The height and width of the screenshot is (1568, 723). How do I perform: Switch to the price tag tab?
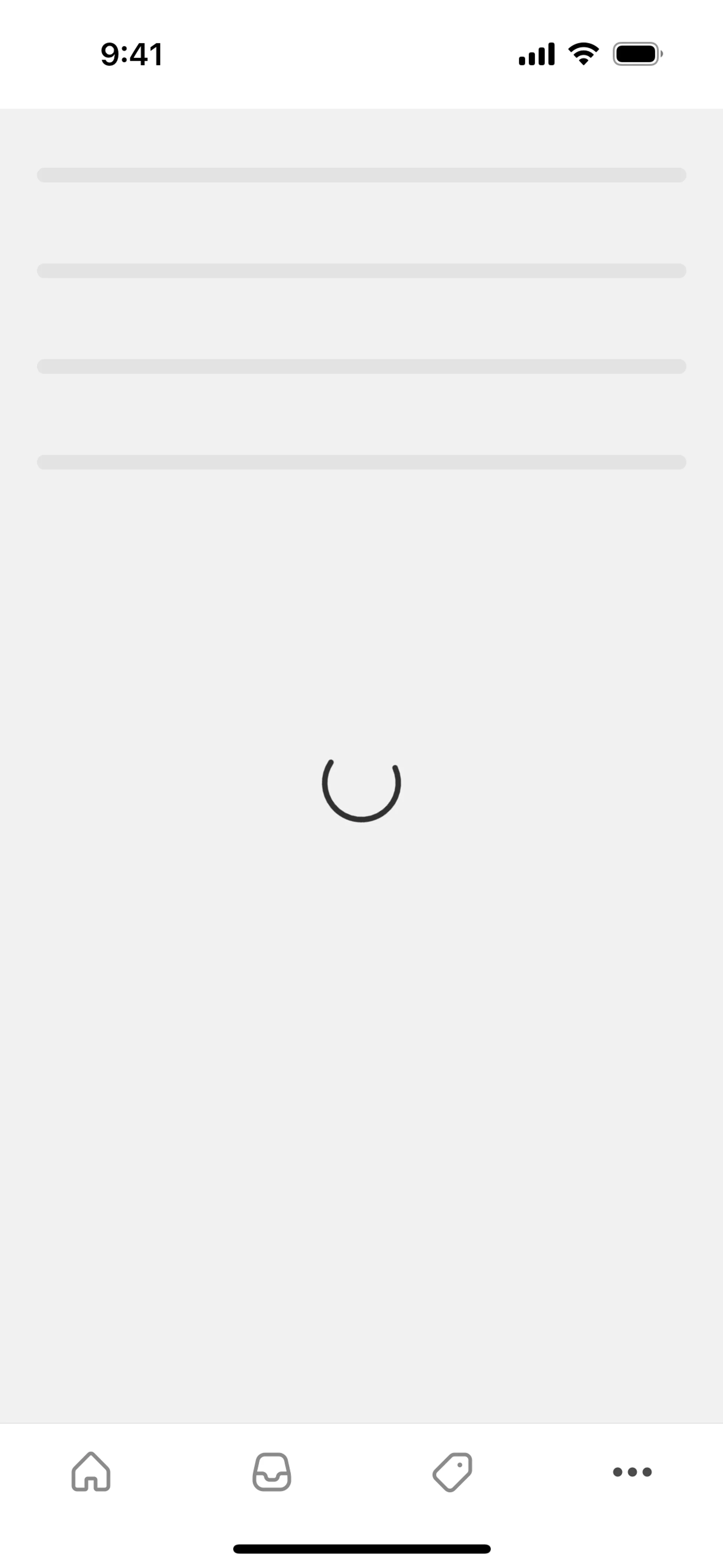(x=452, y=1472)
